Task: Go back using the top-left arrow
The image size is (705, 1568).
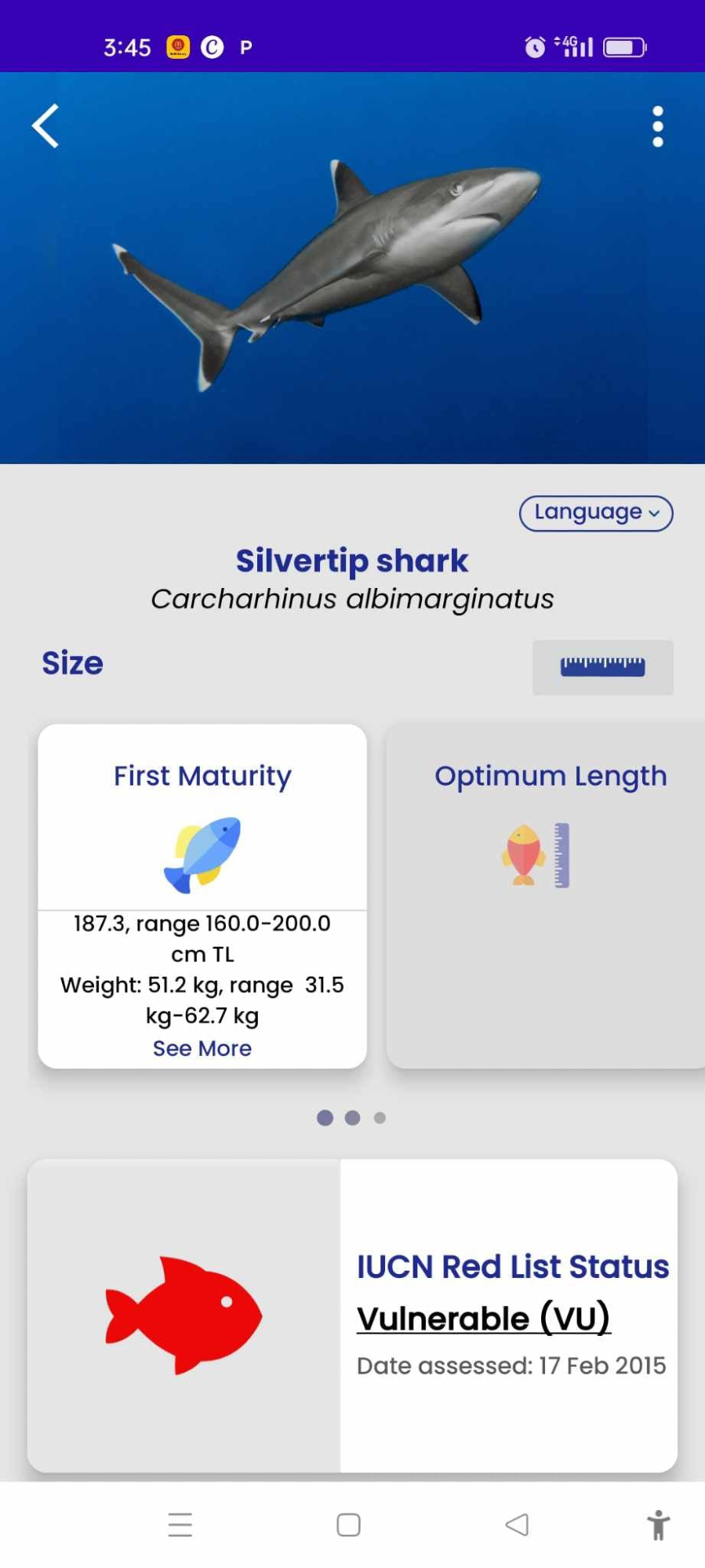Action: pyautogui.click(x=45, y=126)
